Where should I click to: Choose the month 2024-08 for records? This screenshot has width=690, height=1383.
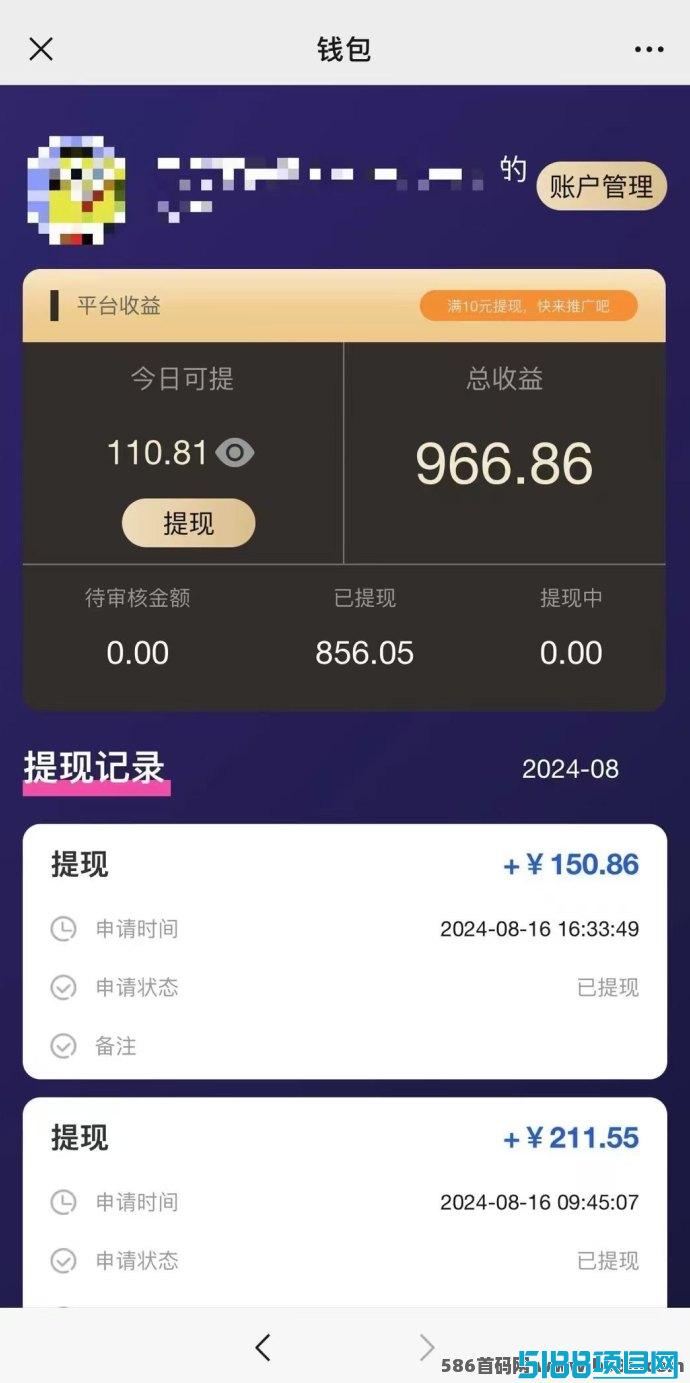coord(570,769)
